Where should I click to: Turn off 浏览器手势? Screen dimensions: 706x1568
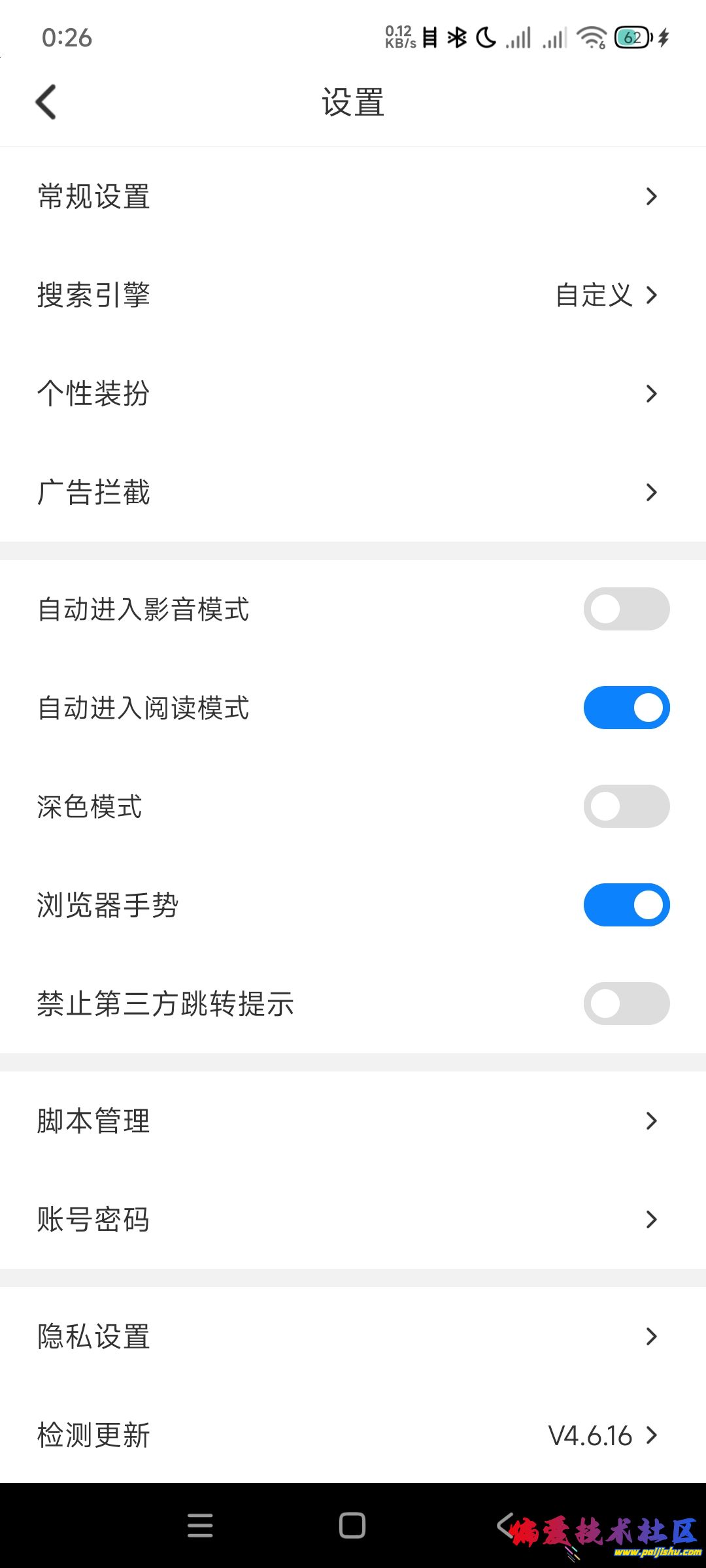pyautogui.click(x=626, y=905)
